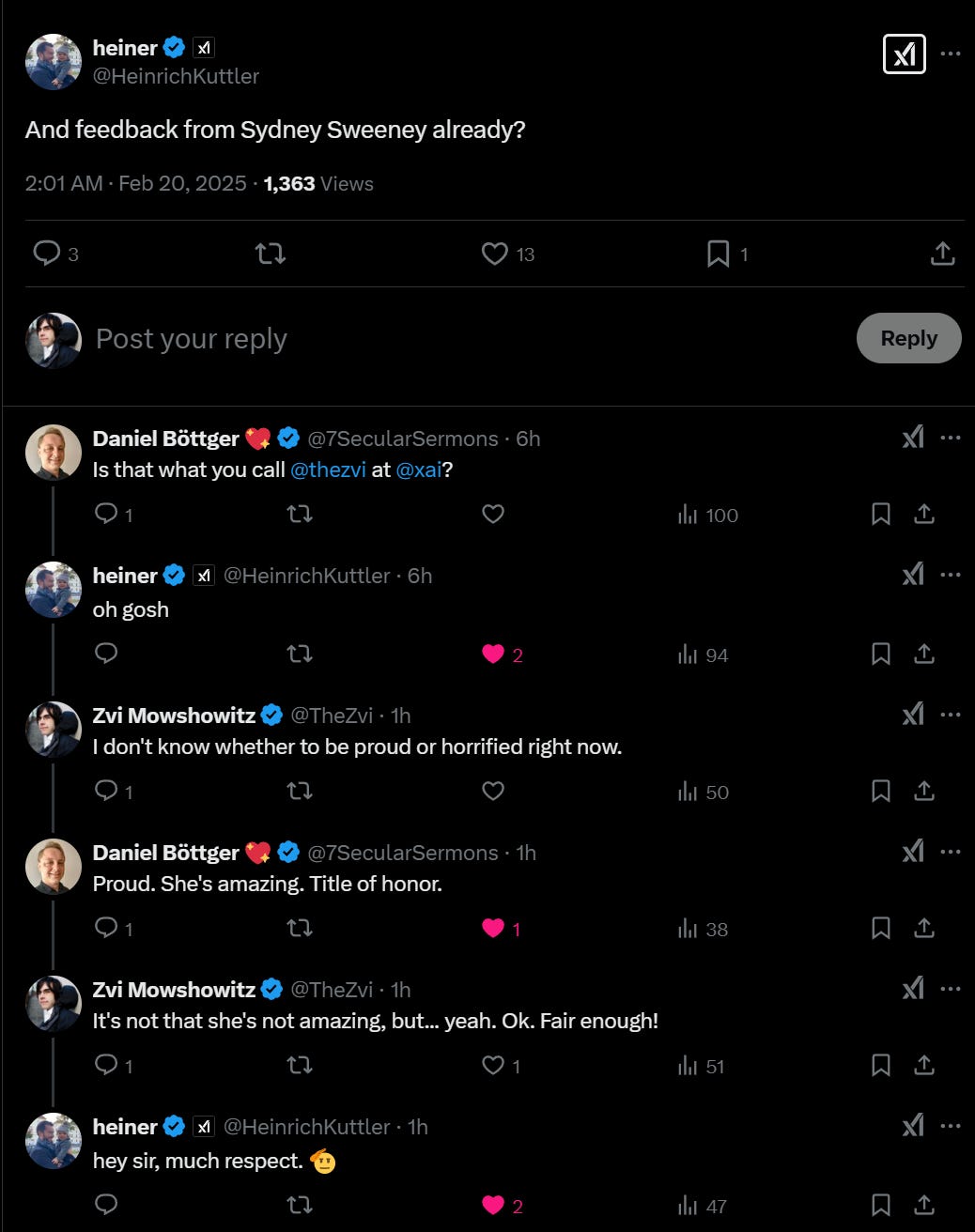Tap the Grok icon on main post
The height and width of the screenshot is (1232, 975).
tap(904, 54)
